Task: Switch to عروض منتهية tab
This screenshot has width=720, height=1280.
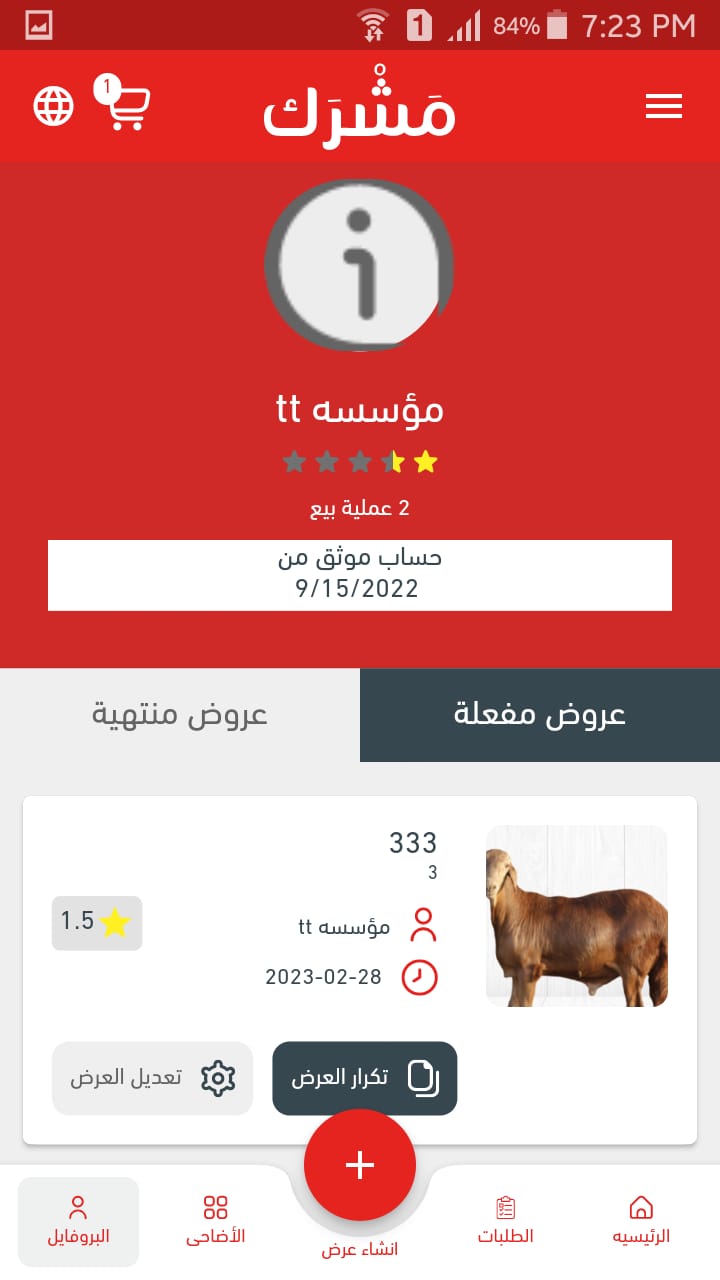Action: [x=180, y=715]
